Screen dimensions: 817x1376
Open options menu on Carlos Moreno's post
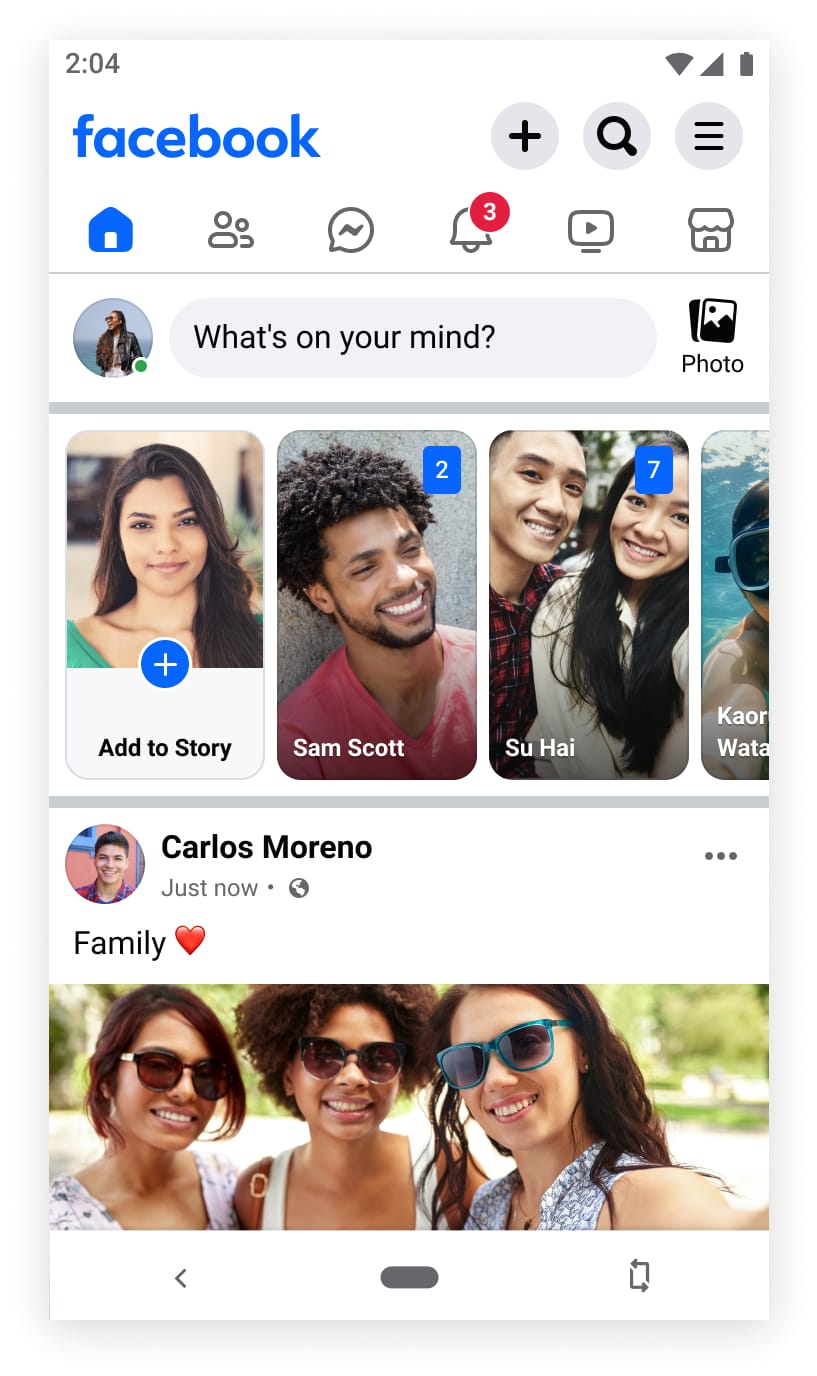point(720,856)
